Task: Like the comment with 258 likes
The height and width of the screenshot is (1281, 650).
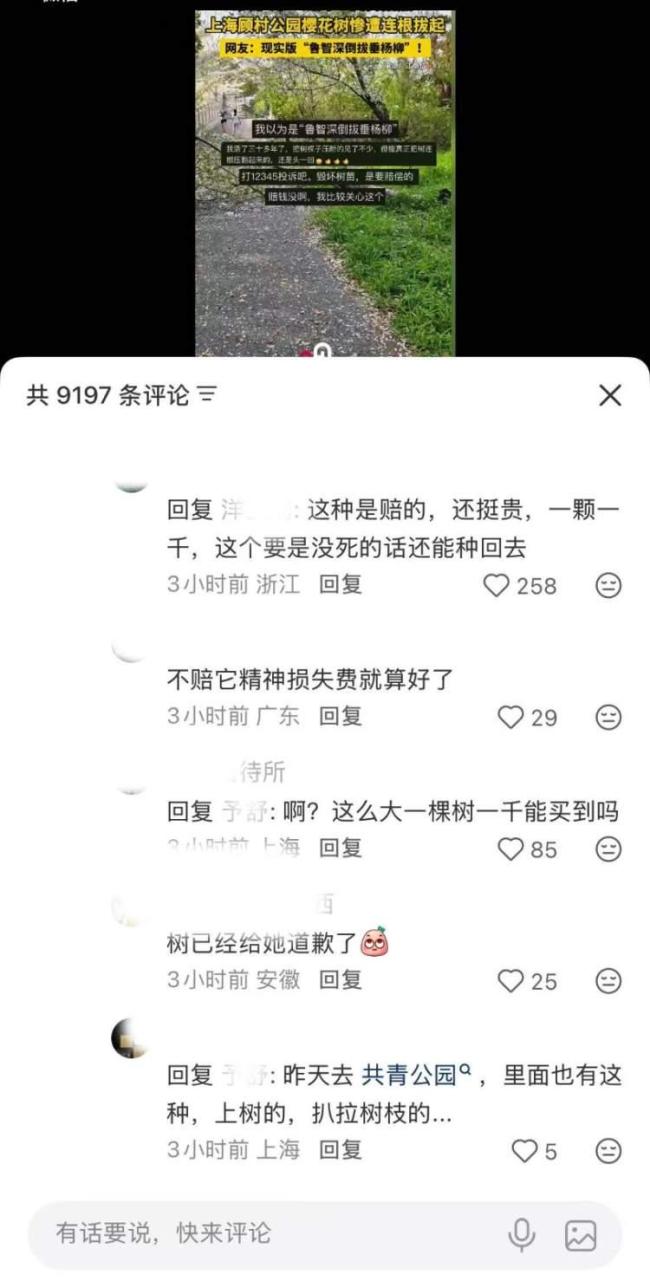Action: pyautogui.click(x=497, y=585)
